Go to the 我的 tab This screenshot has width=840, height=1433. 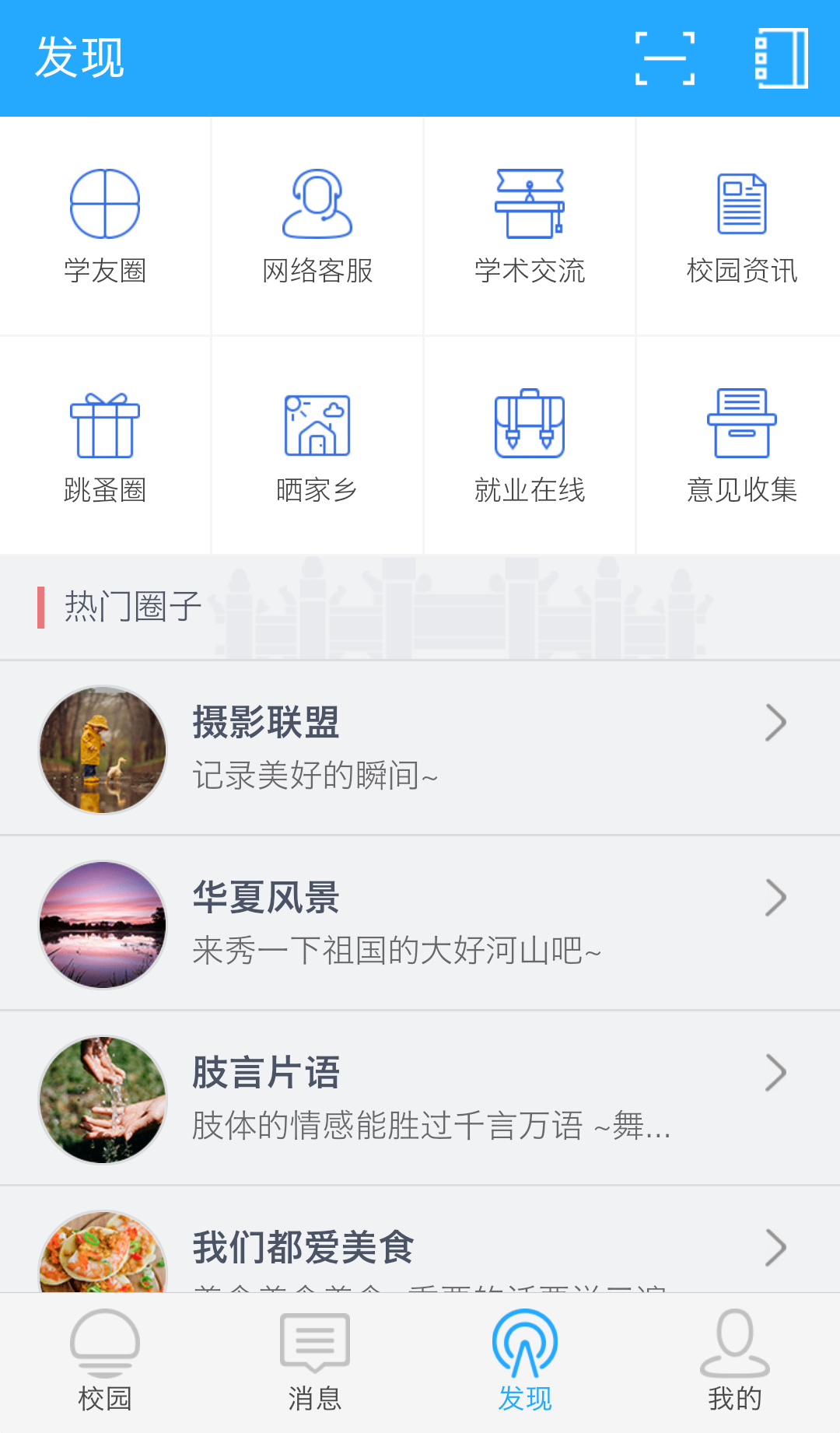click(735, 1363)
